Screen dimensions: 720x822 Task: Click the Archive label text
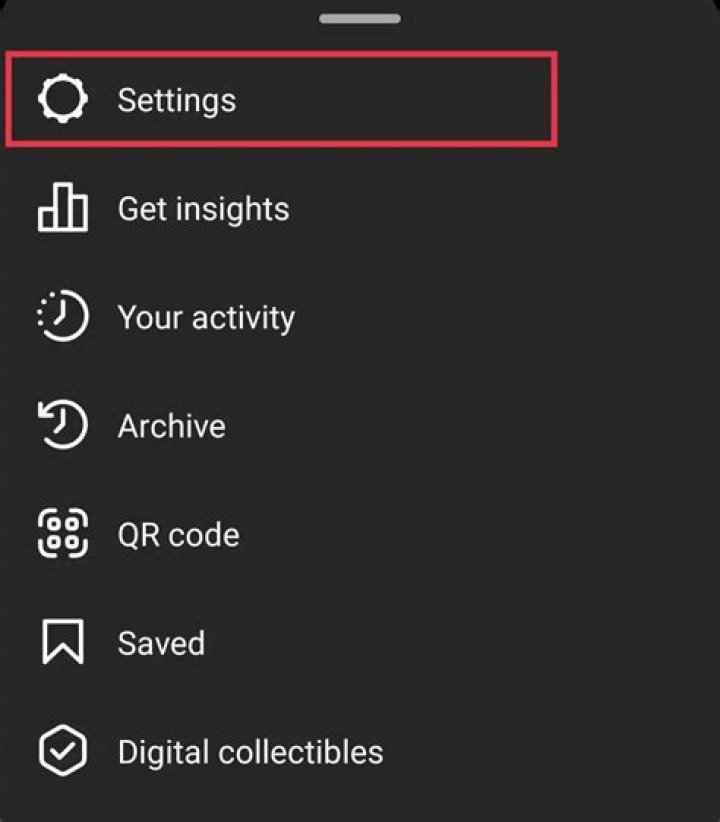[172, 425]
